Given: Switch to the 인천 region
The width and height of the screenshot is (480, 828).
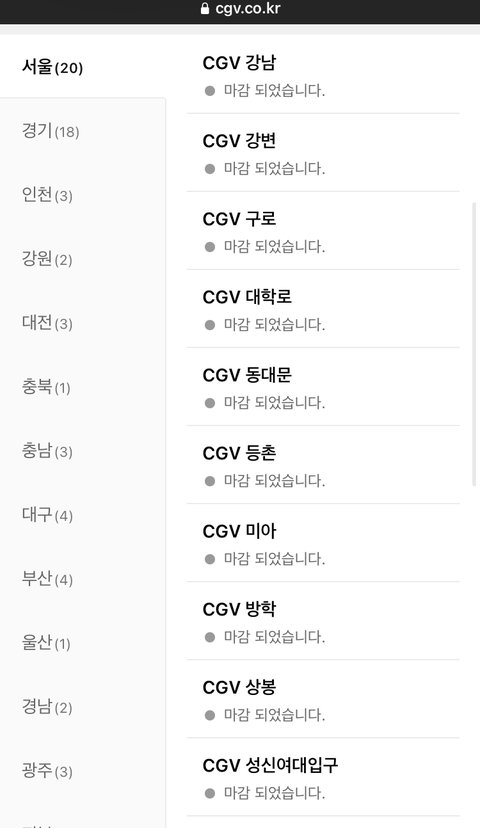Looking at the screenshot, I should point(82,195).
